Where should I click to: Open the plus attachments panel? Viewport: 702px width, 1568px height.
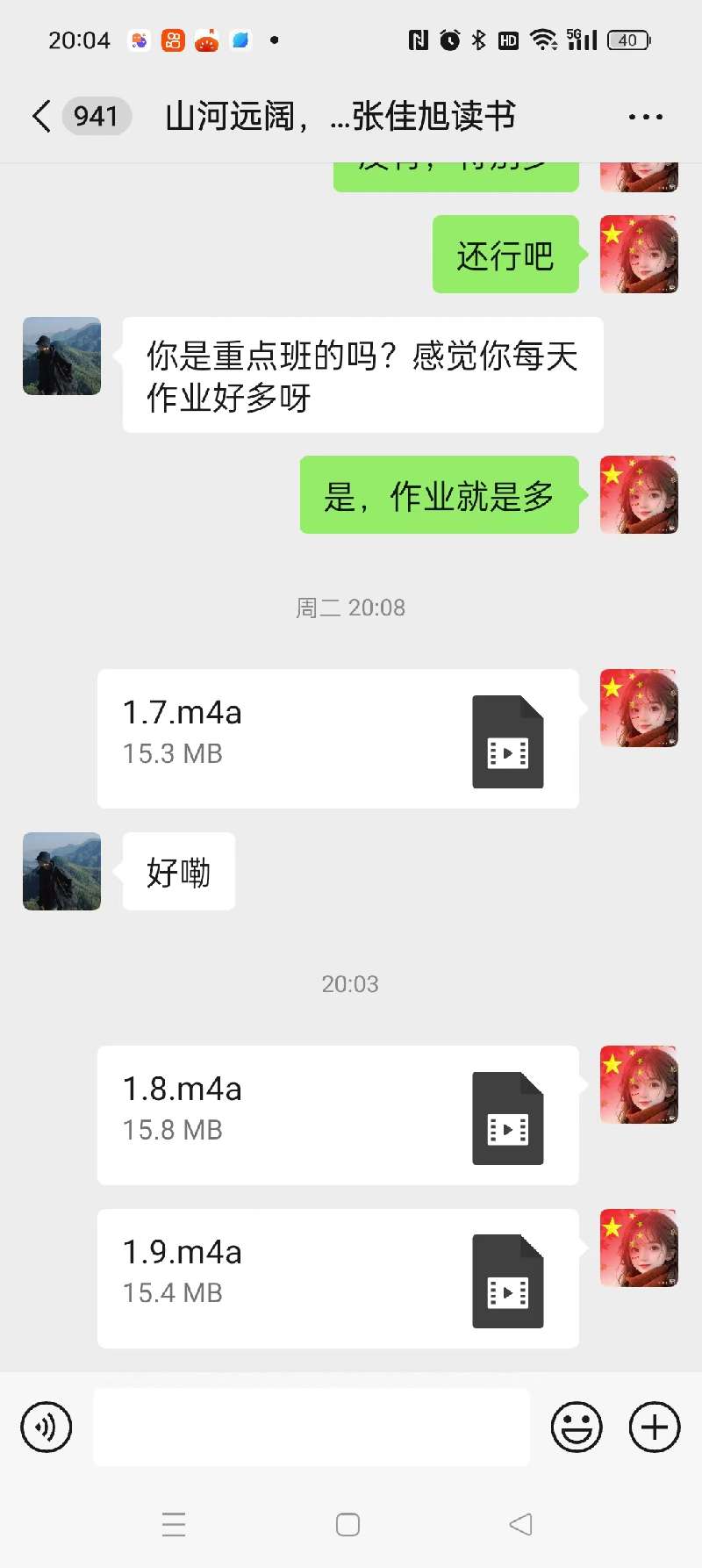coord(655,1427)
